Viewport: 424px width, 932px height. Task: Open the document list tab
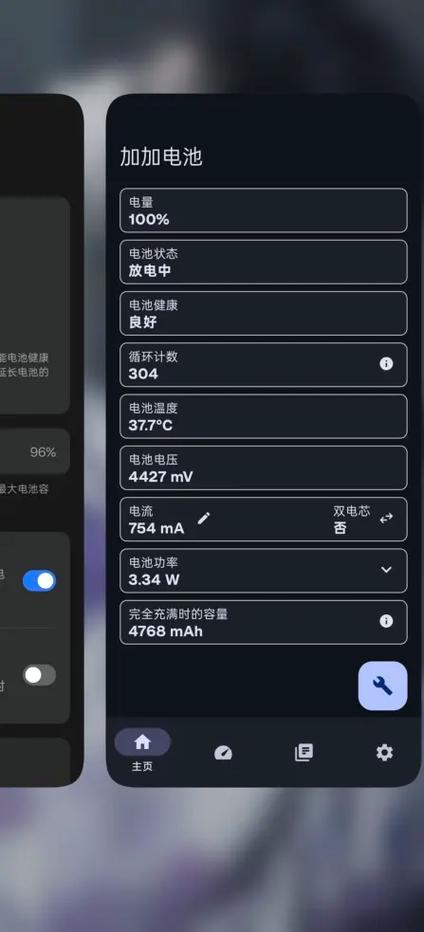304,752
